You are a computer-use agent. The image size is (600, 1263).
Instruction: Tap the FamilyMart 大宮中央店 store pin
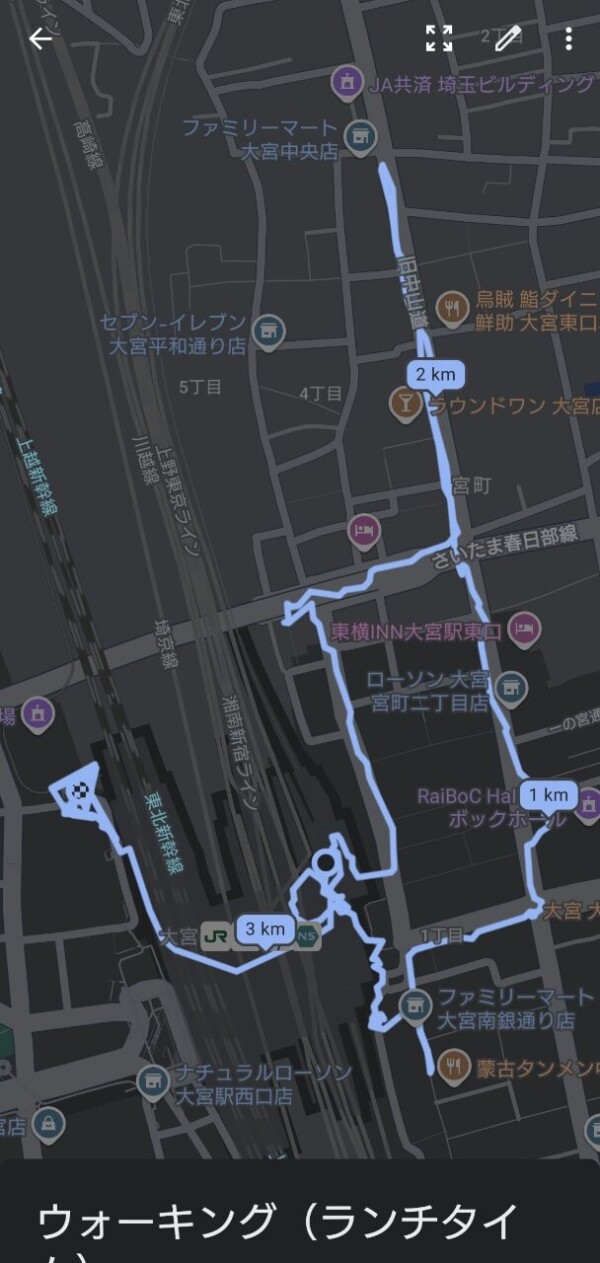coord(355,133)
